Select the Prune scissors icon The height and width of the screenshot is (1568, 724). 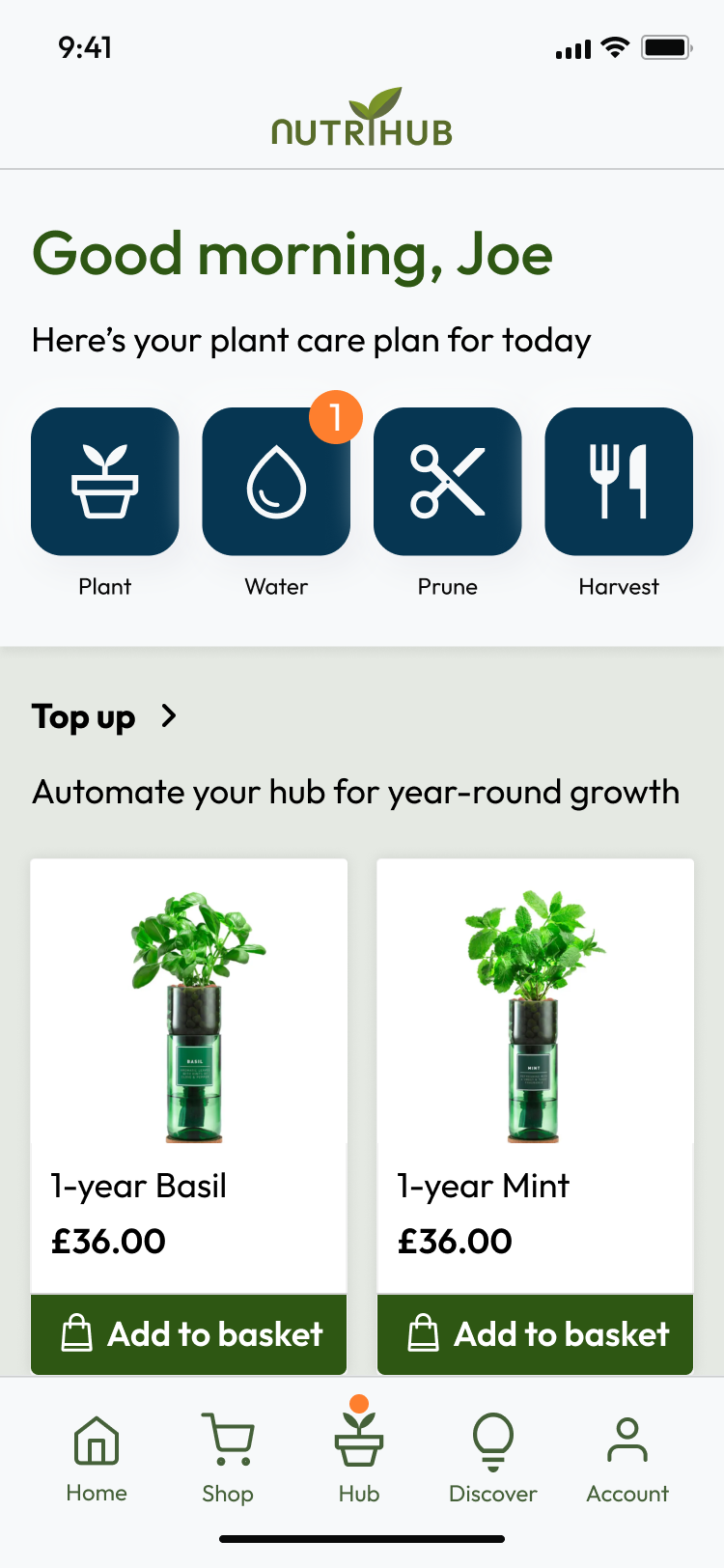[447, 481]
